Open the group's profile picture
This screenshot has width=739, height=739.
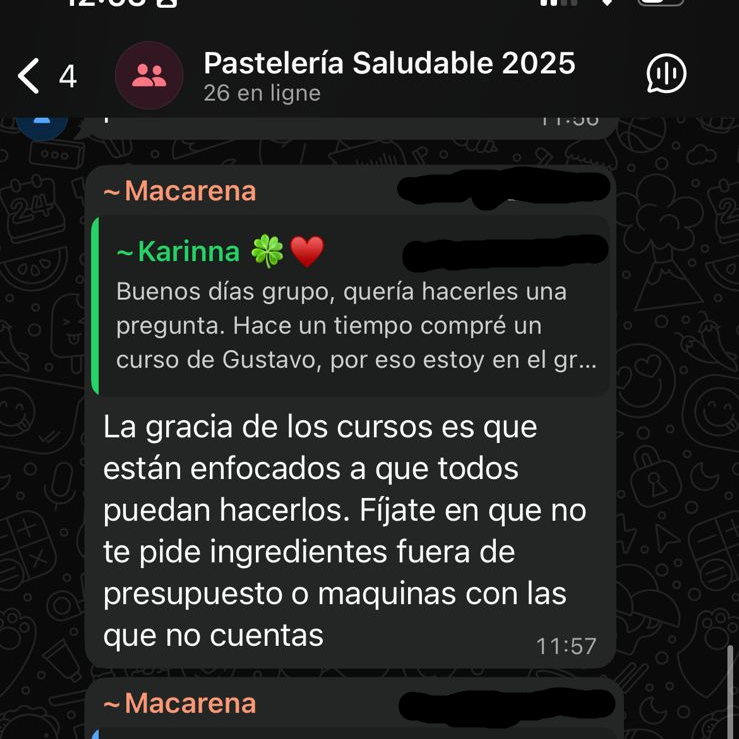149,75
